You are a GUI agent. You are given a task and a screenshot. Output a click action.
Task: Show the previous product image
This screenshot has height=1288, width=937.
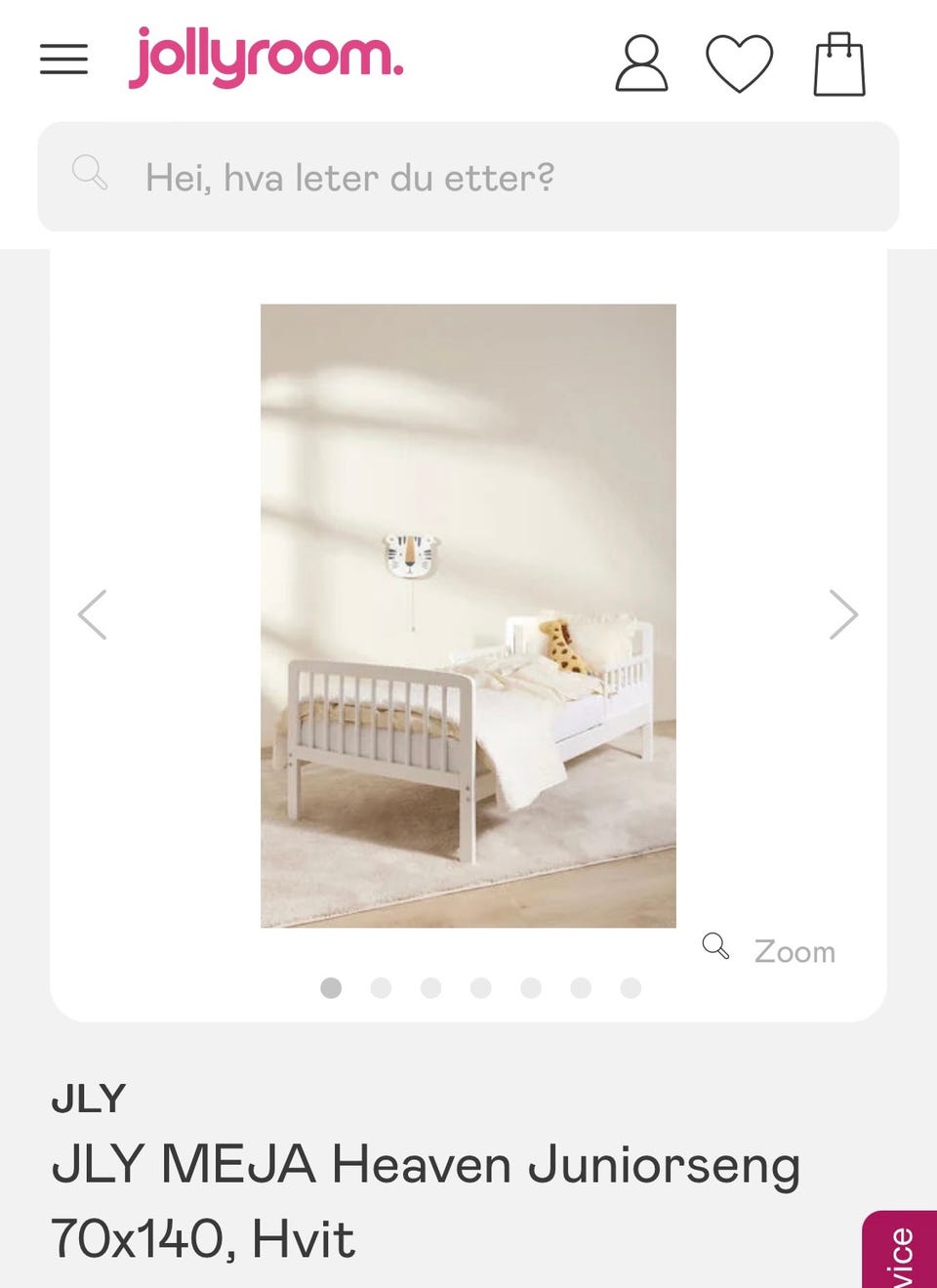(93, 614)
